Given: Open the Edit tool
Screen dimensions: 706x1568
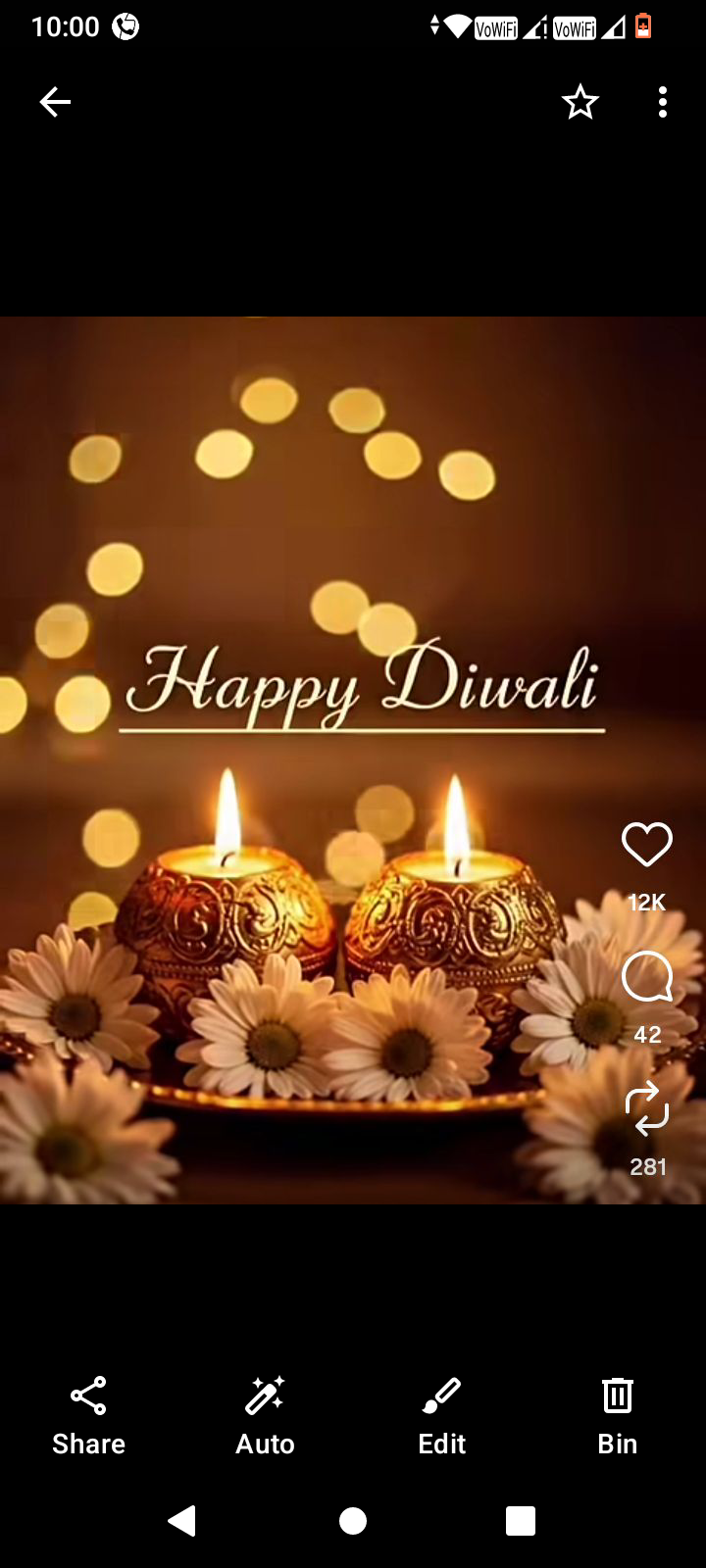Looking at the screenshot, I should 441,1415.
